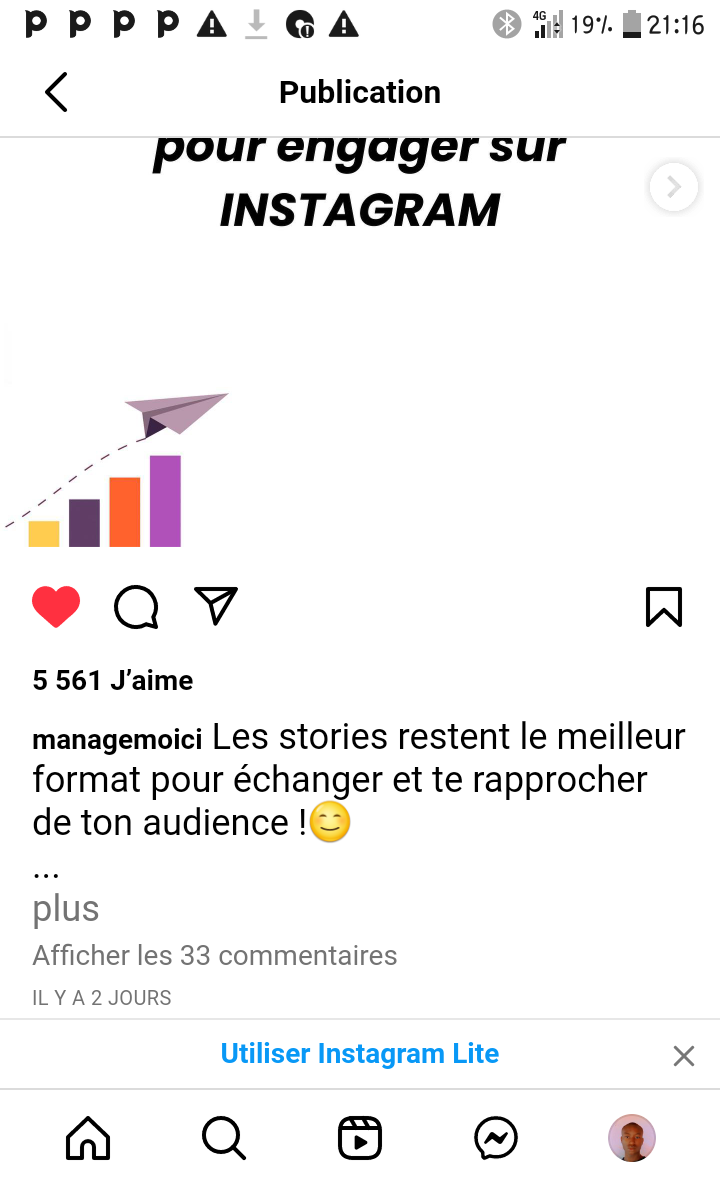The width and height of the screenshot is (720, 1187).
Task: Show the next image in the carousel
Action: pos(673,187)
